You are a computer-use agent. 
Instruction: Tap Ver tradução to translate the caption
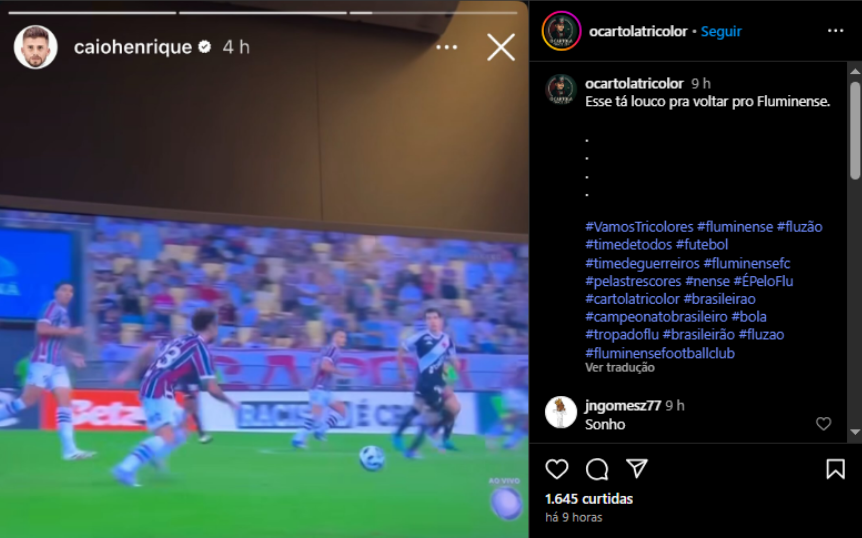click(620, 368)
